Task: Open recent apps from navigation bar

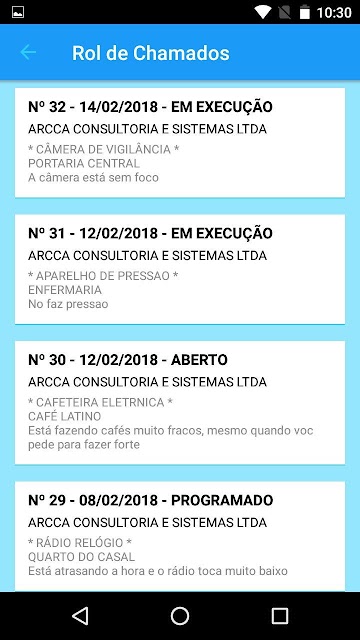Action: click(280, 616)
